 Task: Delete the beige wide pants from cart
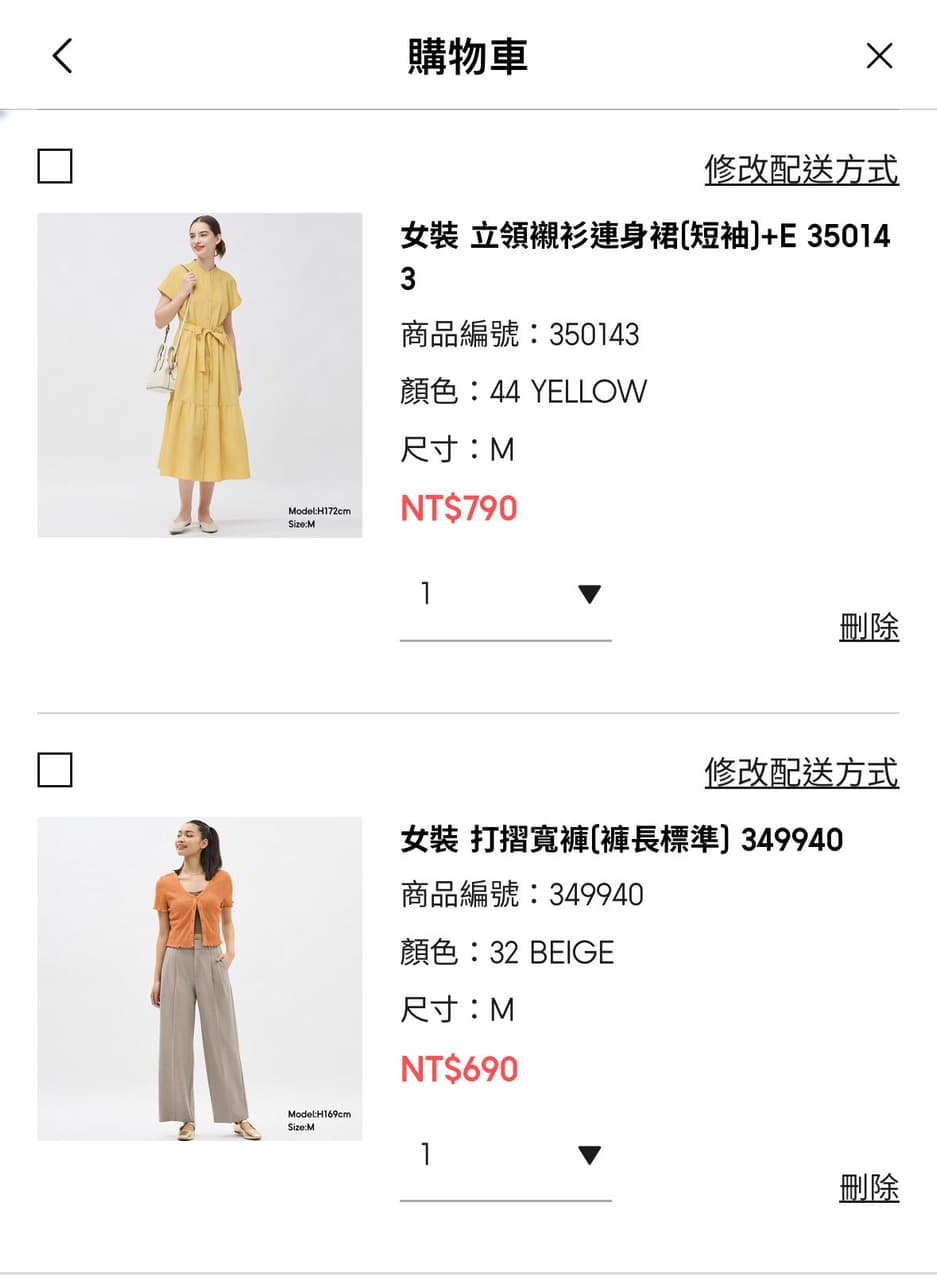868,1188
